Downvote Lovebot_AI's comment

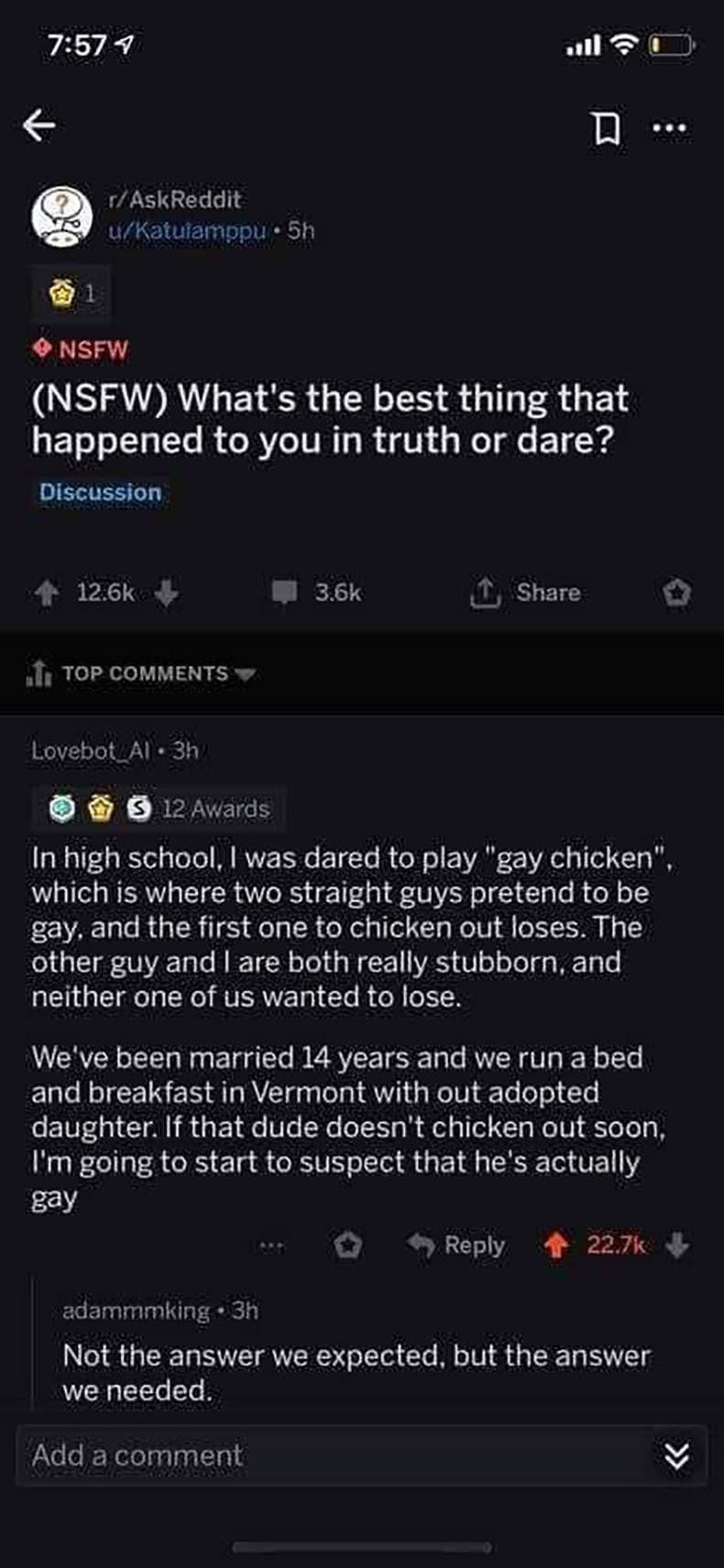(x=676, y=1246)
